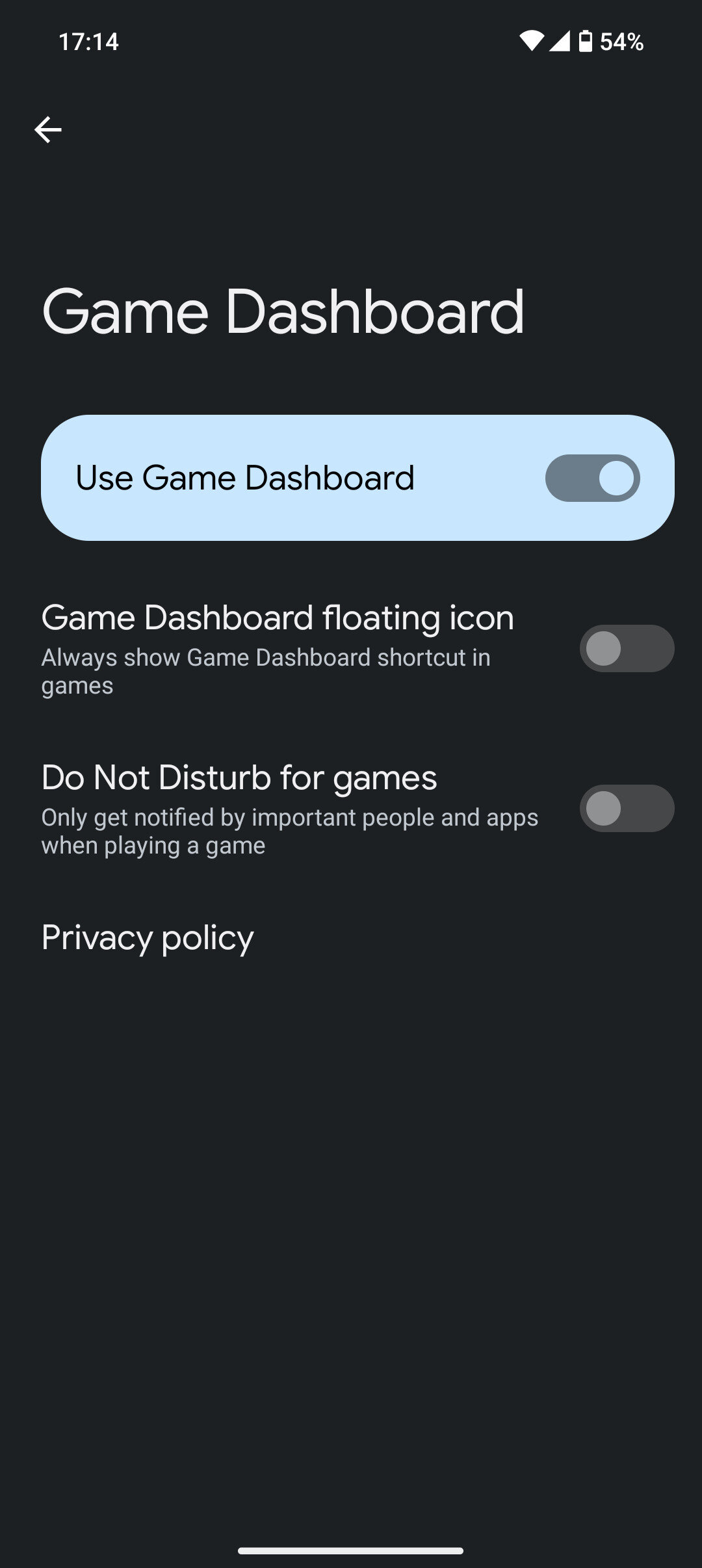The width and height of the screenshot is (702, 1568).
Task: Turn off Use Game Dashboard switch
Action: tap(592, 478)
